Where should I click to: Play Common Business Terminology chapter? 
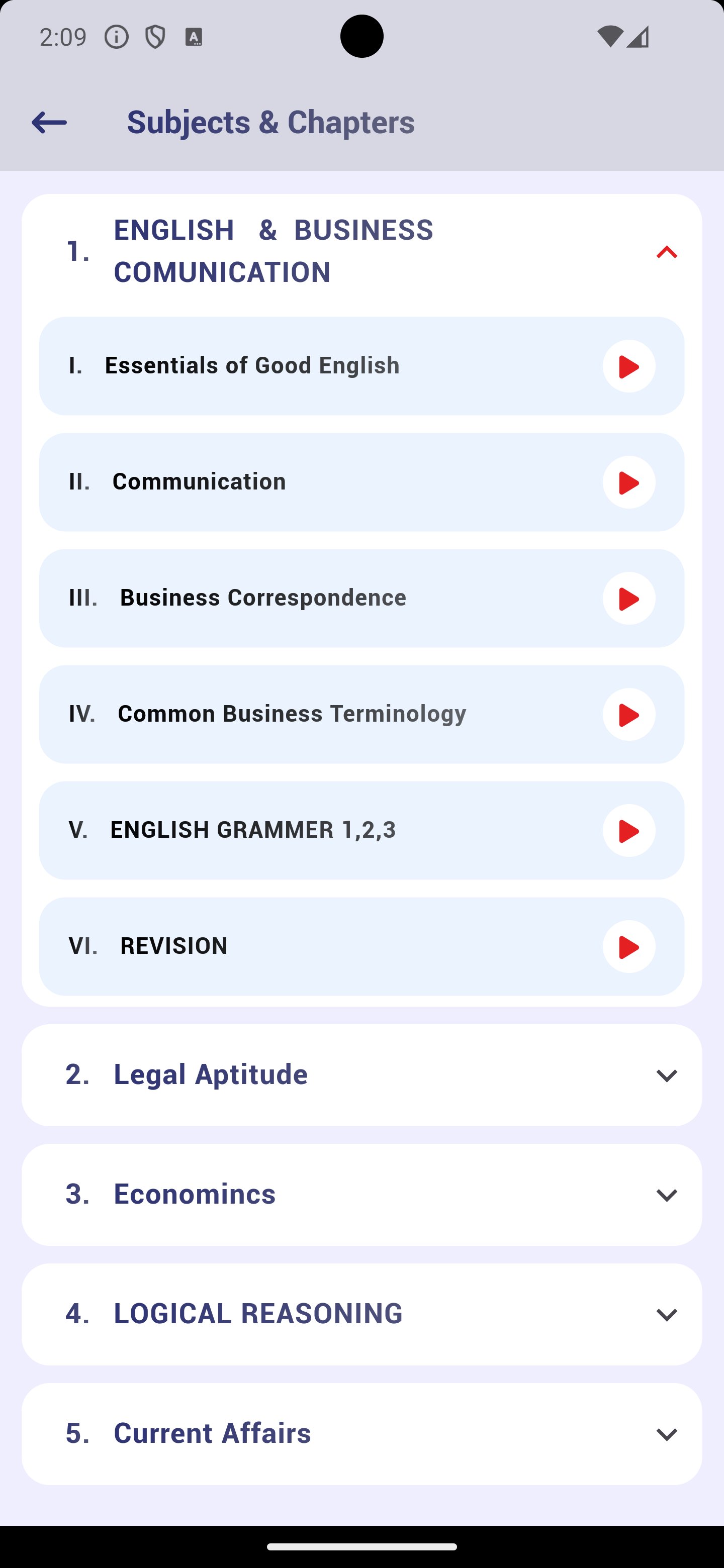pos(628,715)
